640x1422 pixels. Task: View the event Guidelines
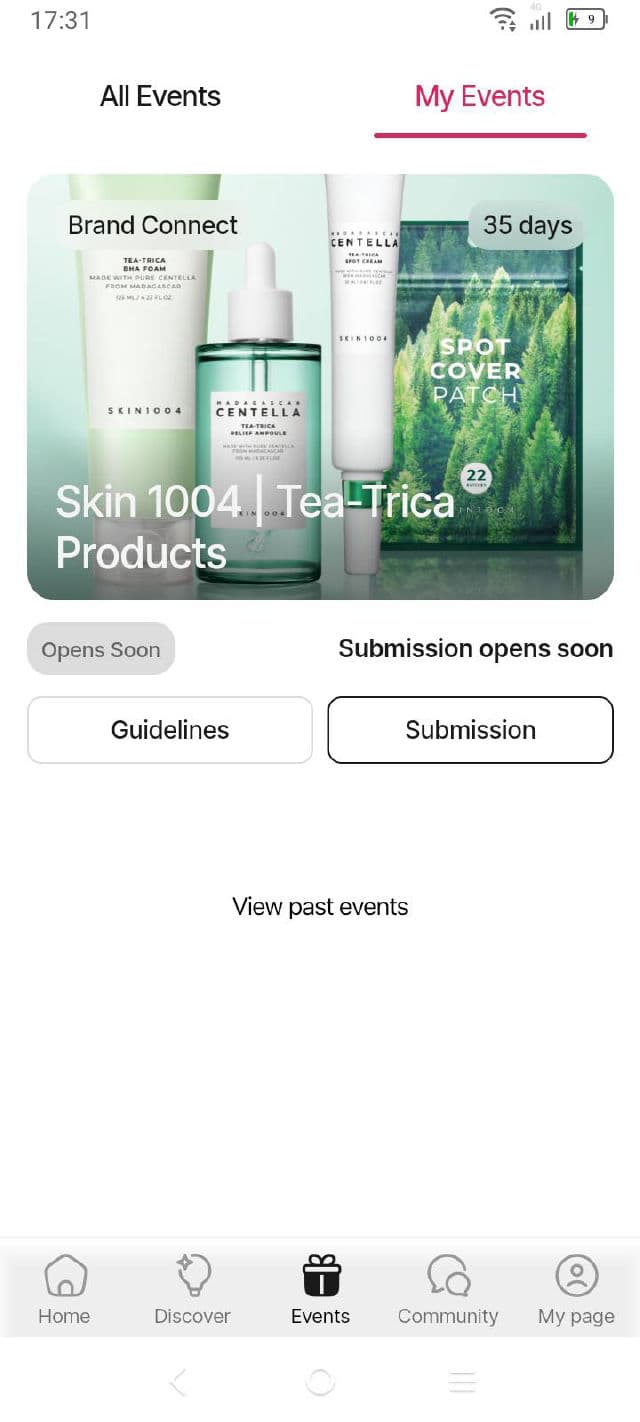click(170, 730)
